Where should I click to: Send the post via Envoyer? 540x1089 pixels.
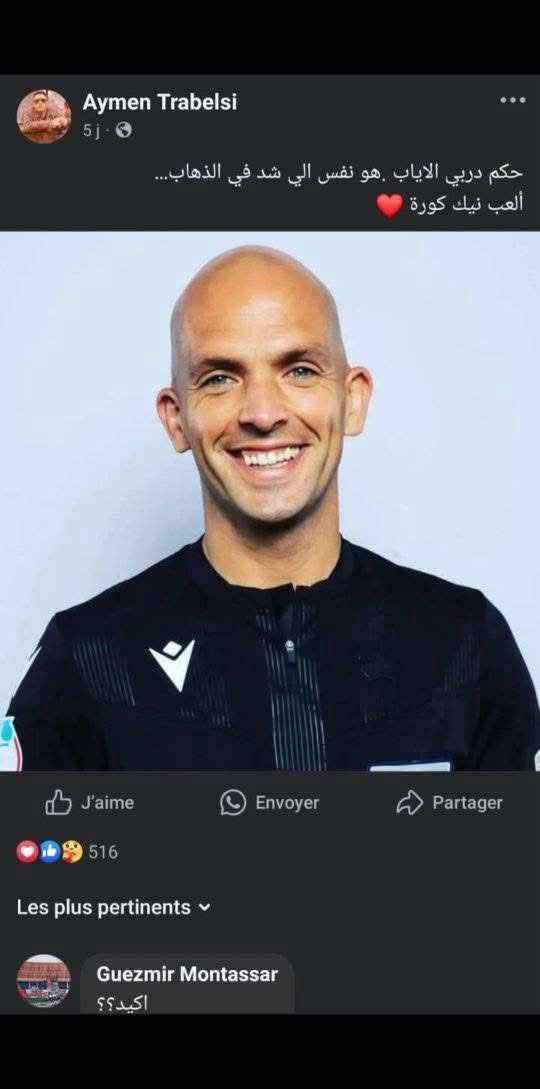[269, 803]
